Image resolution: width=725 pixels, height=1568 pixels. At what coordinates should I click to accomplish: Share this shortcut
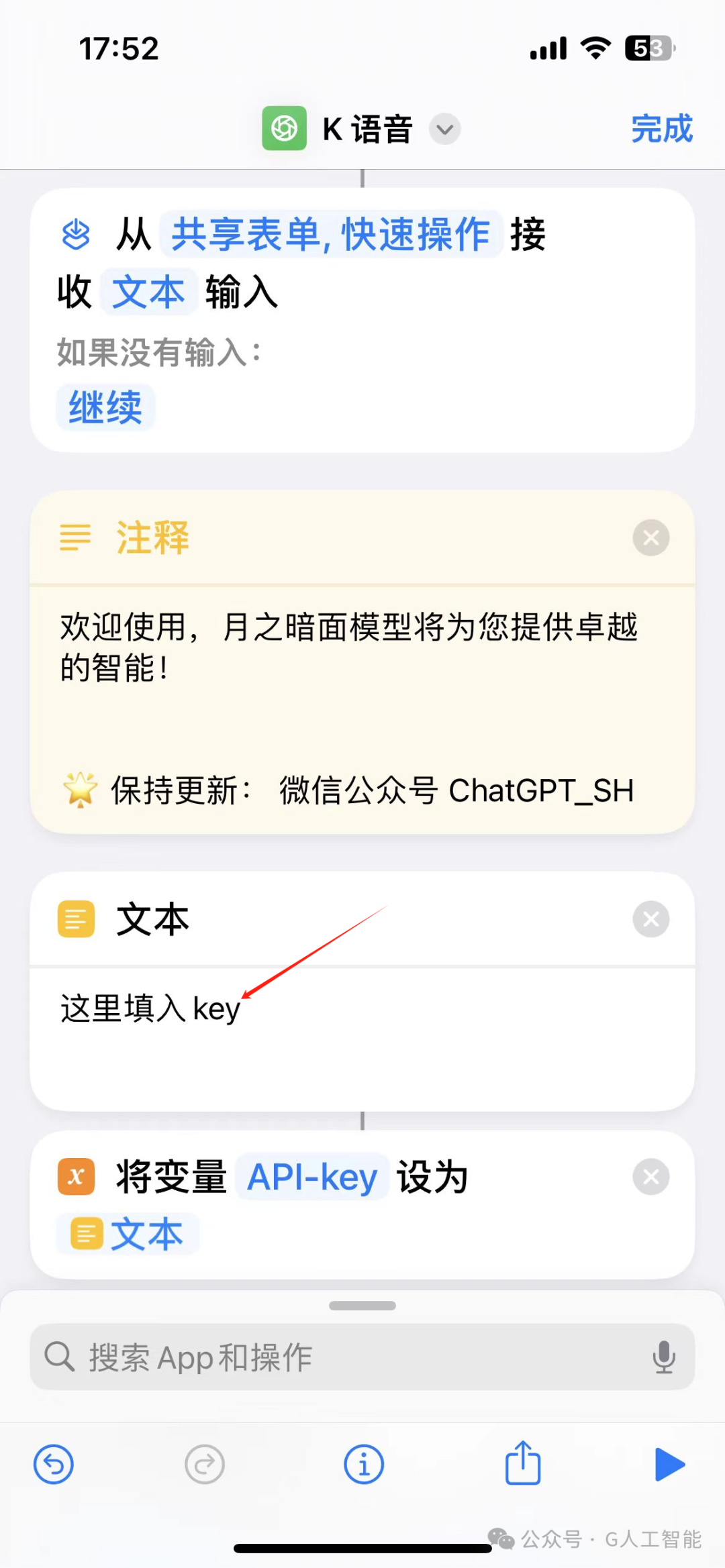523,1463
